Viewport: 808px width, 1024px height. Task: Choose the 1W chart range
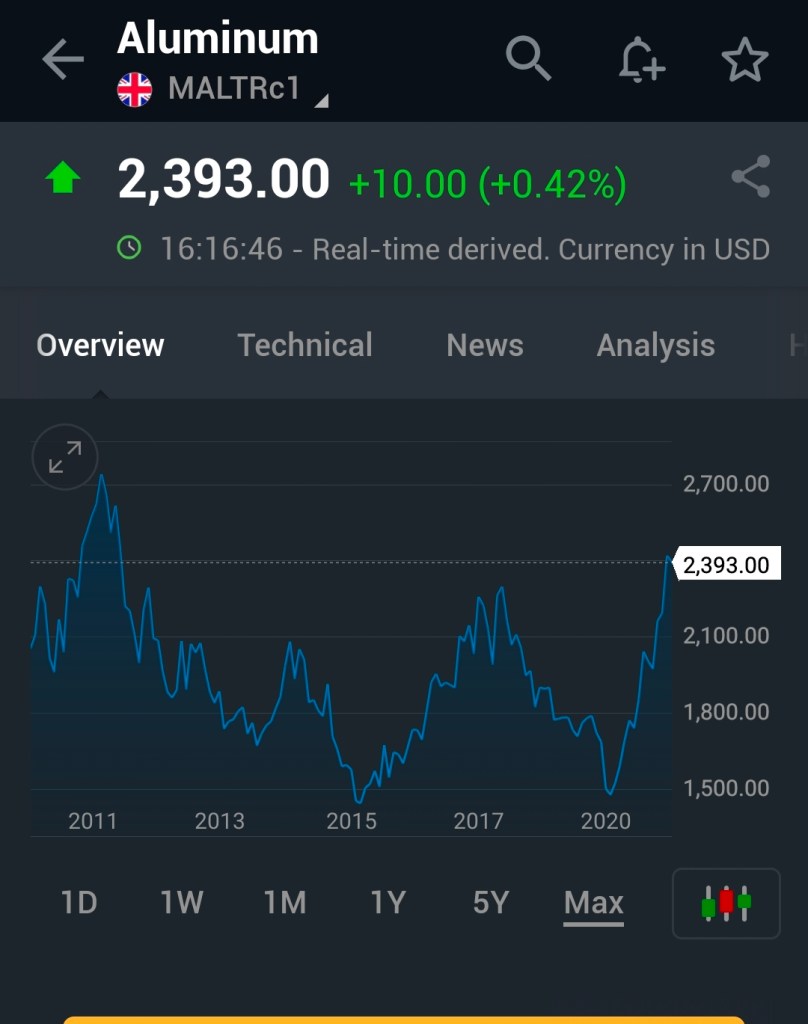(182, 903)
